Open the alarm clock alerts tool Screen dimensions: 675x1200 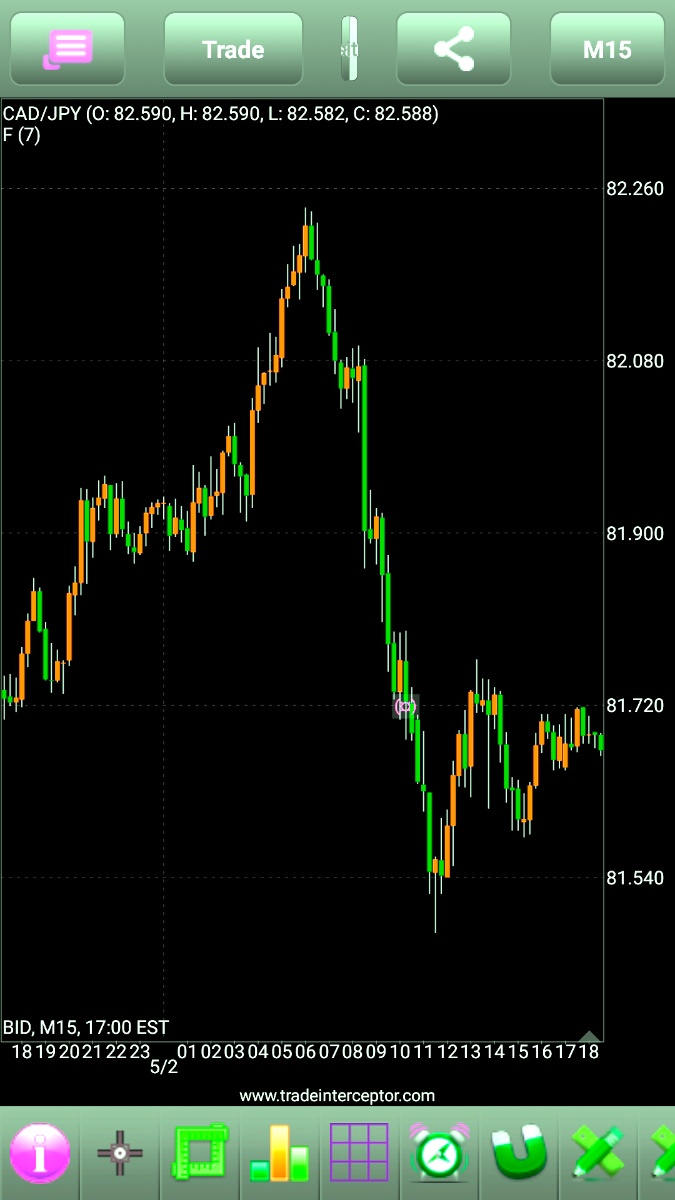(x=440, y=1153)
